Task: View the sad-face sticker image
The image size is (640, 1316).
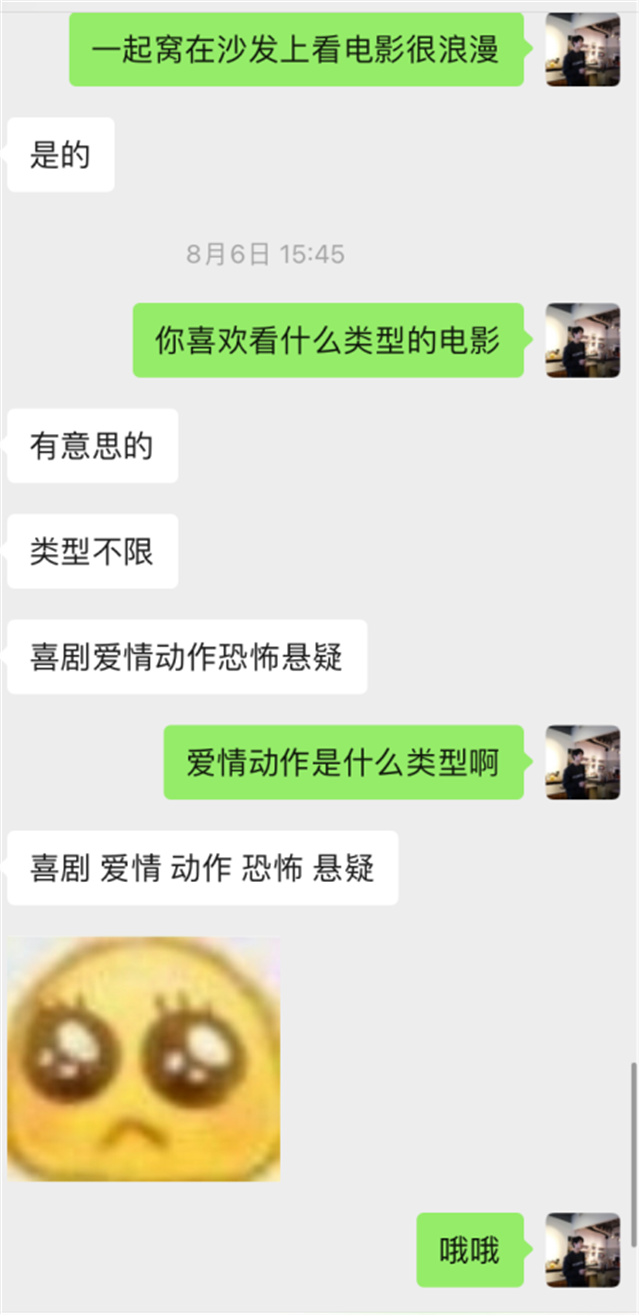Action: tap(143, 1058)
